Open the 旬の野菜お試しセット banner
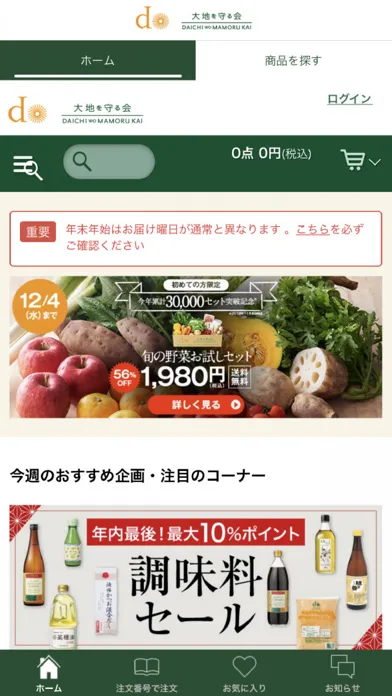 [x=196, y=347]
